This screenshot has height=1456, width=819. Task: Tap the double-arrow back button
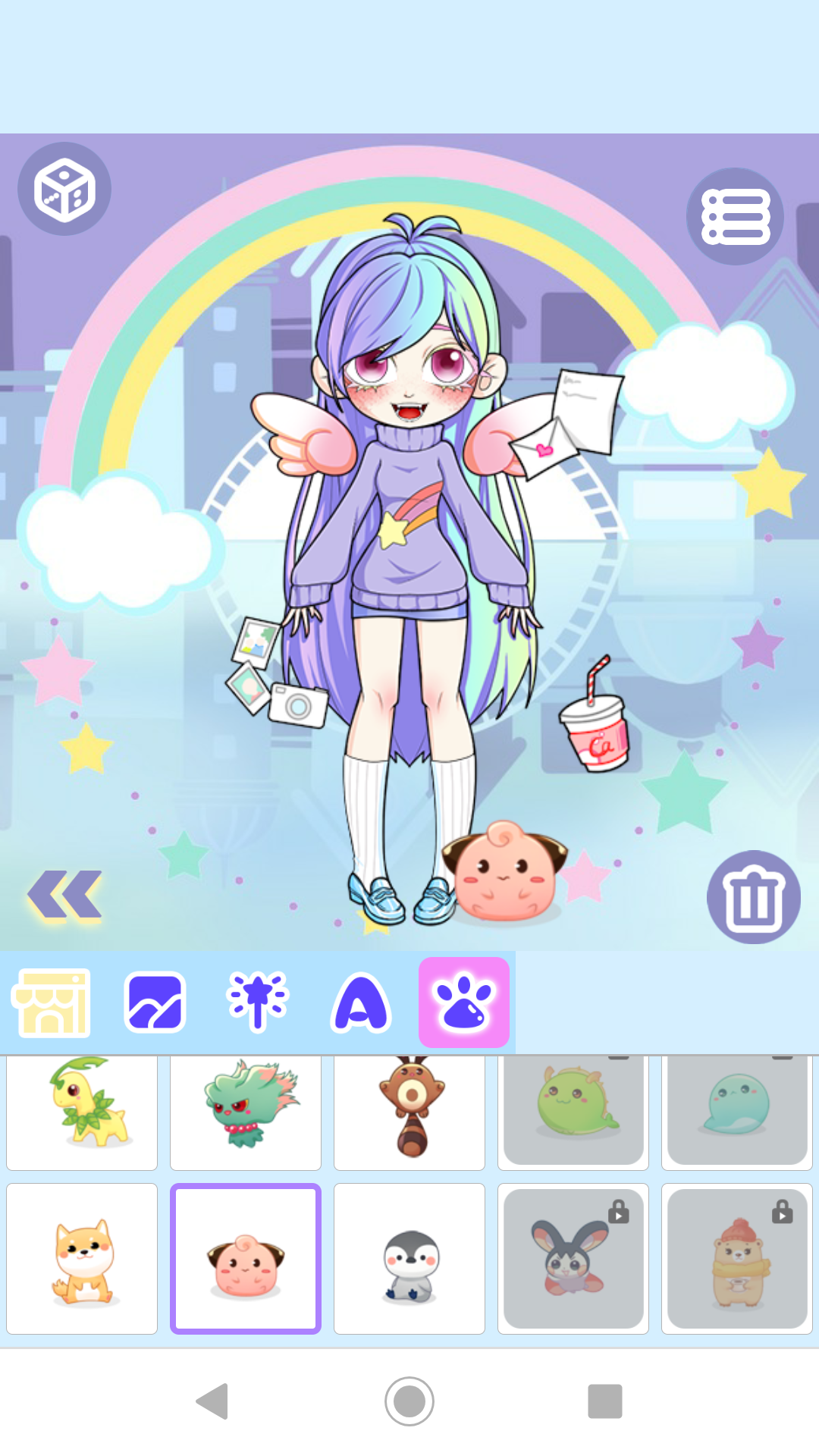(x=64, y=896)
